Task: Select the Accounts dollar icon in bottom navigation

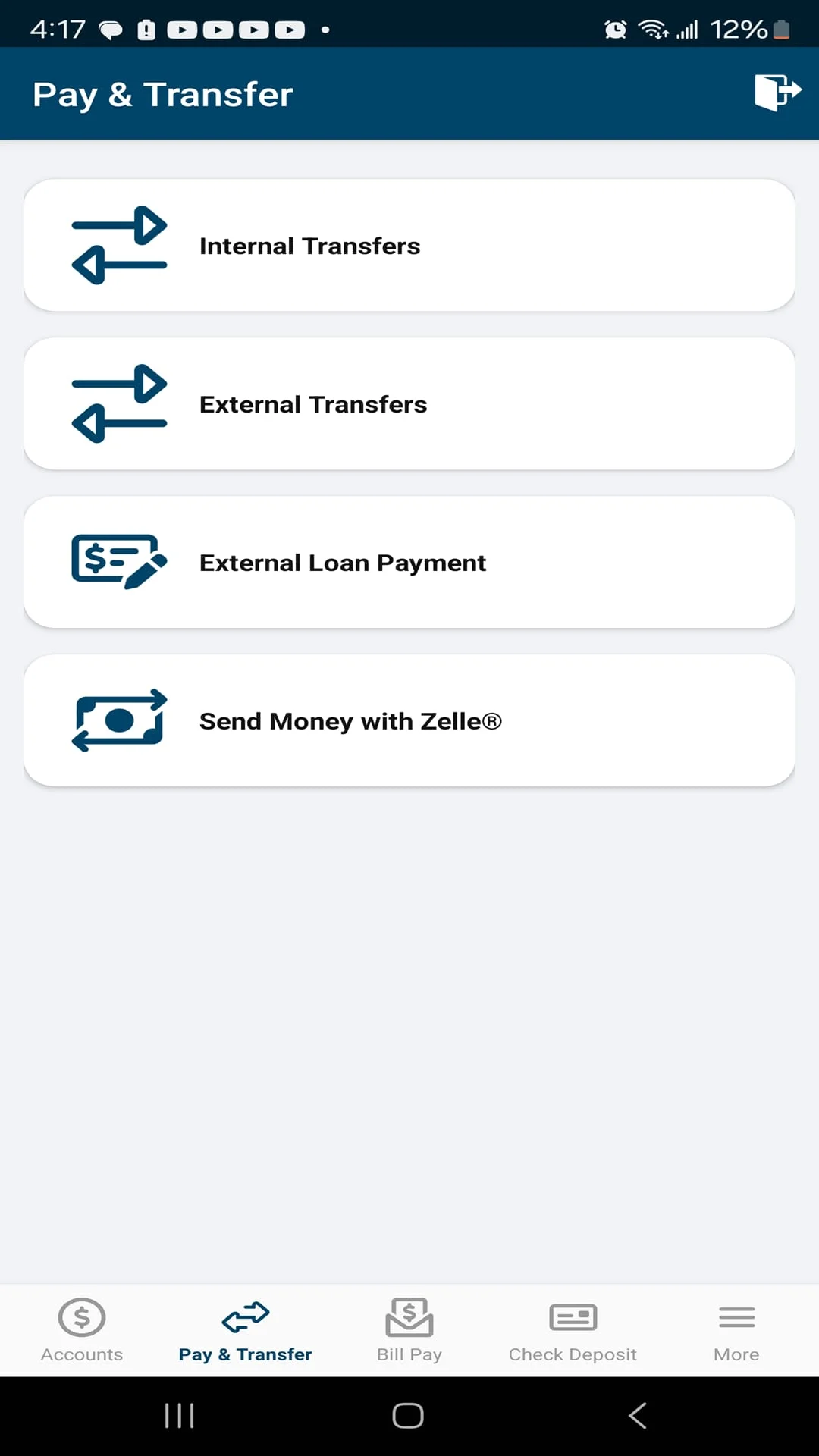Action: pyautogui.click(x=81, y=1316)
